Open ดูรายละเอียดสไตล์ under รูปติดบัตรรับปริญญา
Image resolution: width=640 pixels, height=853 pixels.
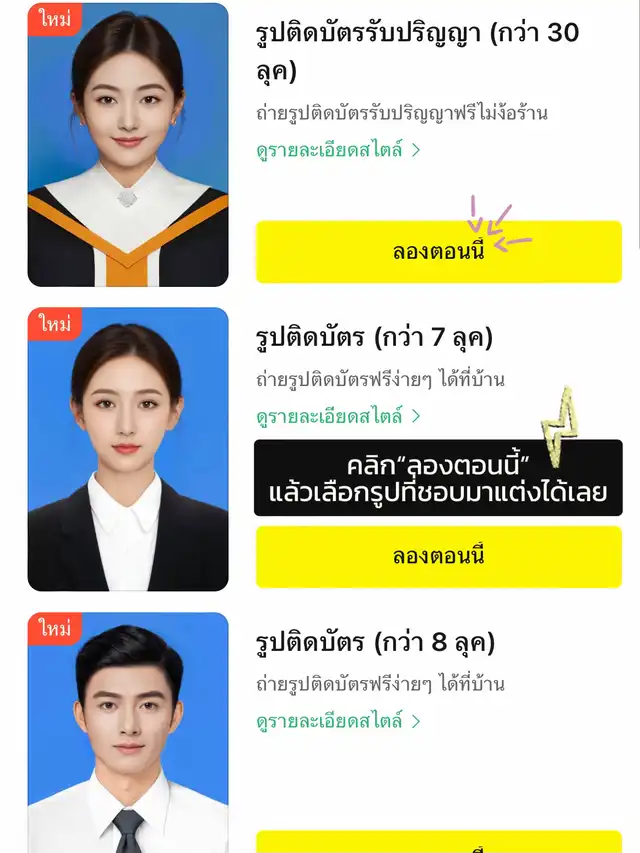[x=338, y=150]
